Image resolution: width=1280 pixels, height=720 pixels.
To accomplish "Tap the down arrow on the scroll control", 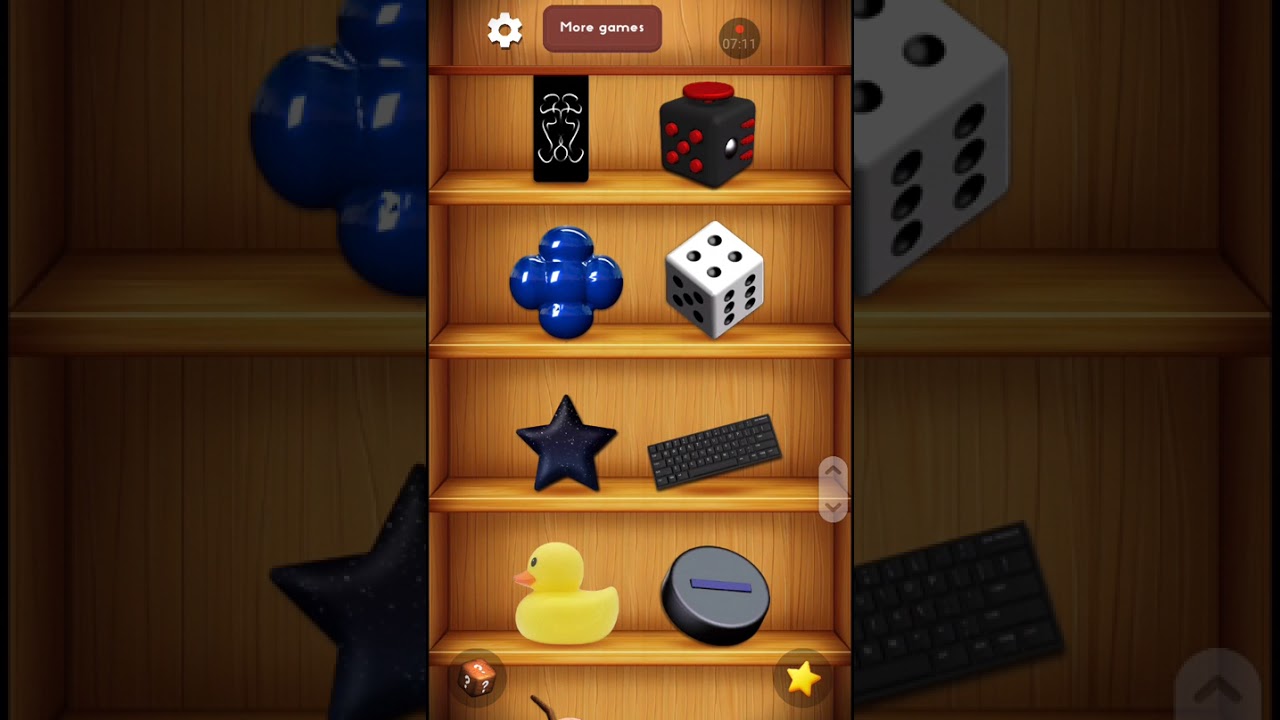I will pyautogui.click(x=832, y=507).
